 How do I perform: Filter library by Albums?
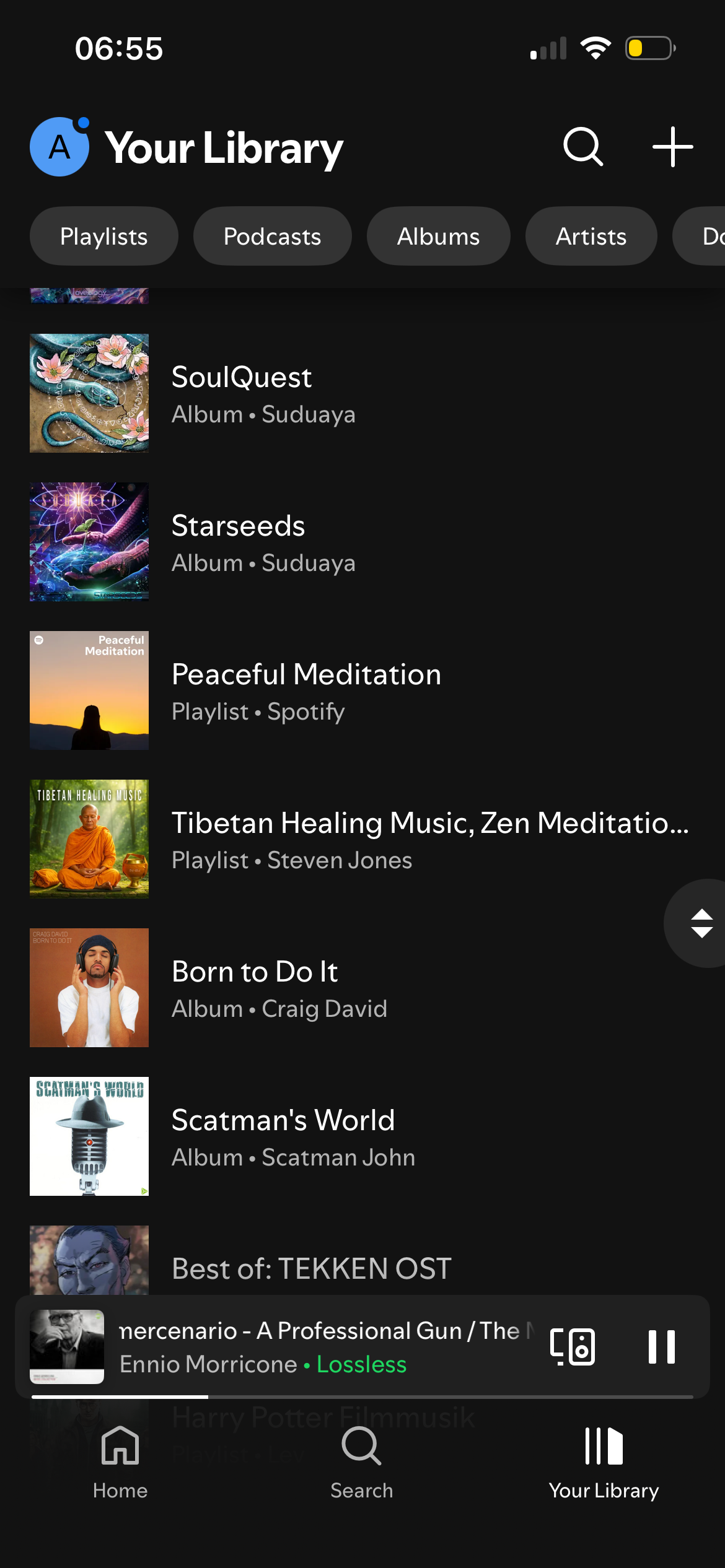(x=438, y=236)
